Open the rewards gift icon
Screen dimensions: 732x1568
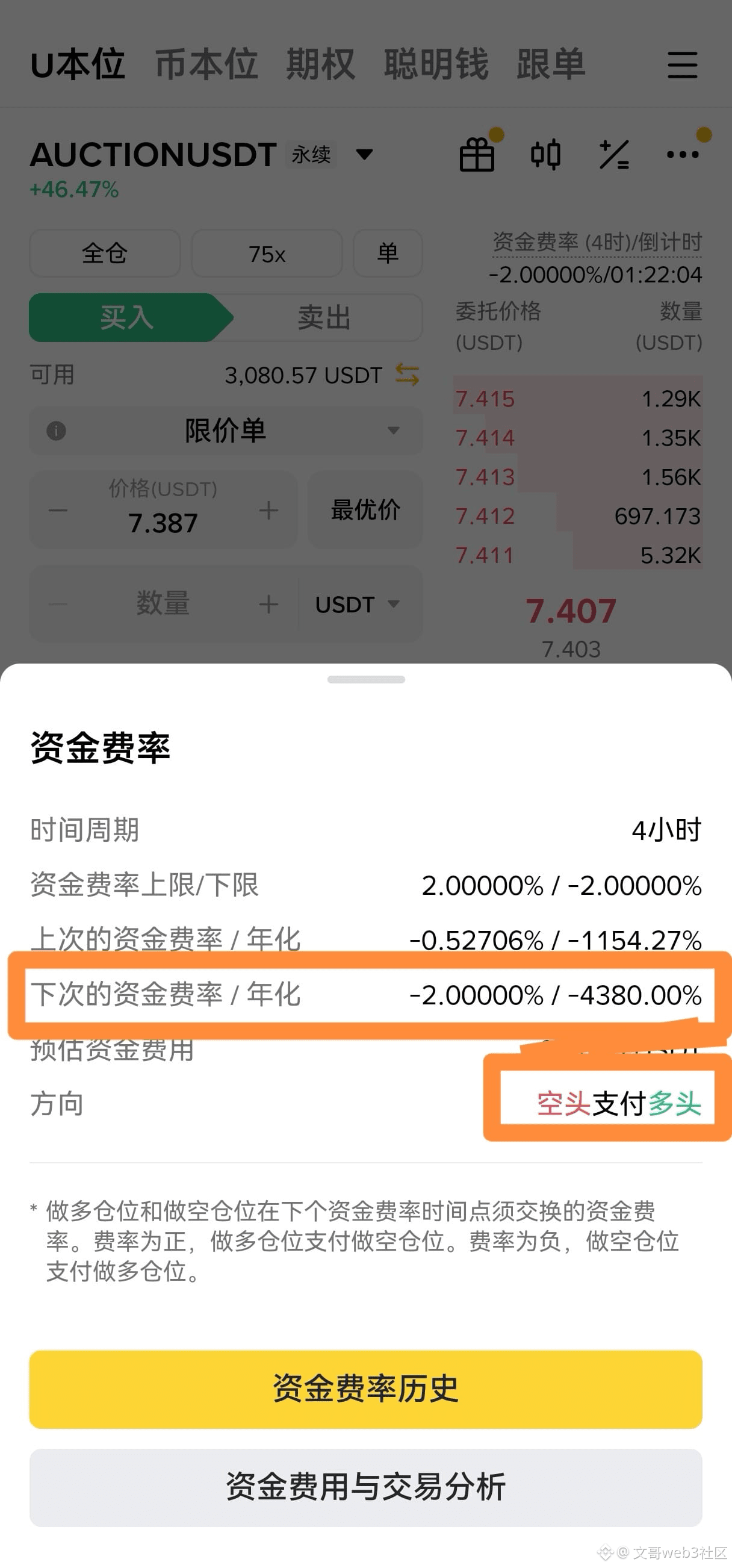pos(478,154)
